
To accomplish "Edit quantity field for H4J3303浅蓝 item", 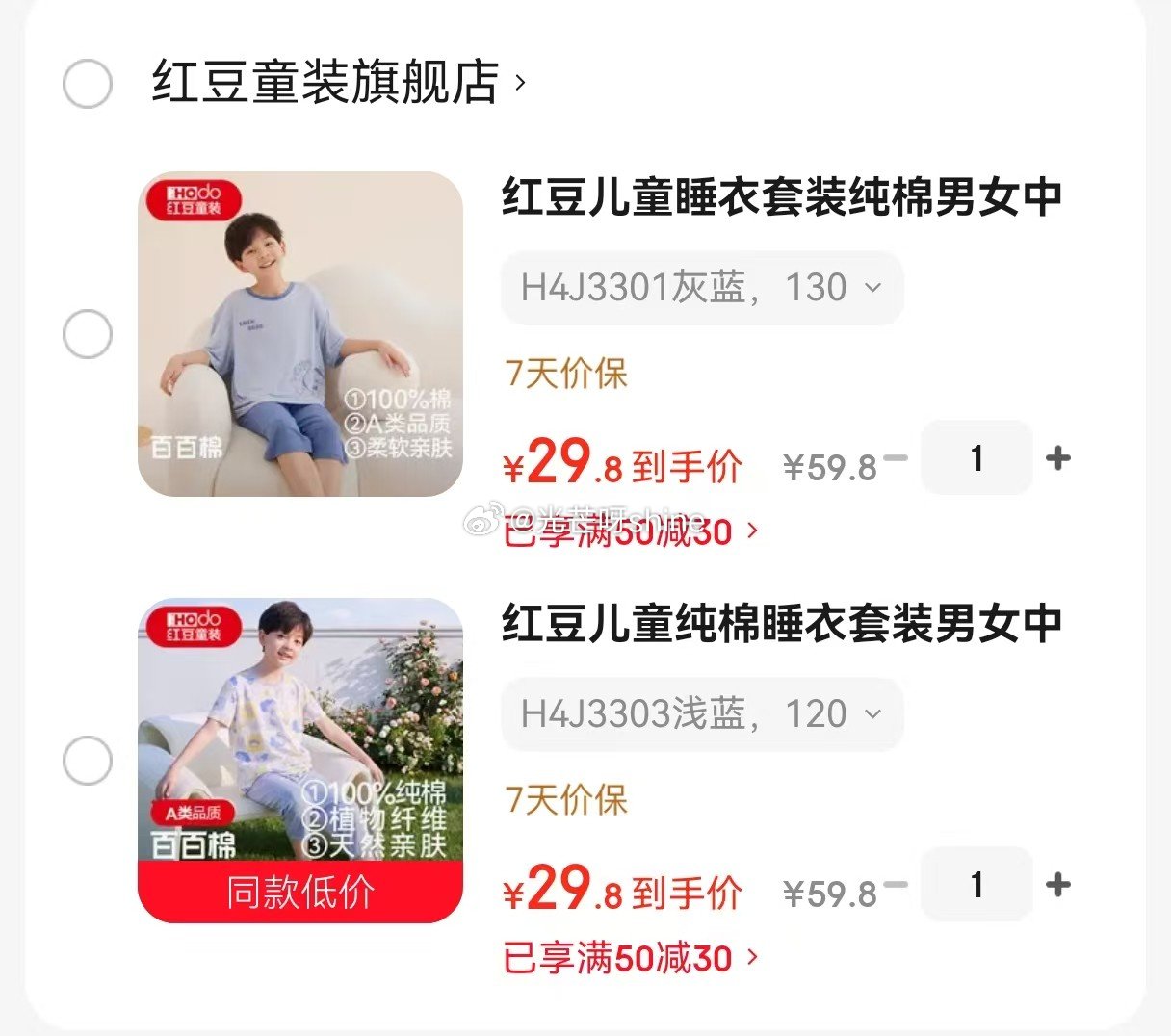I will point(976,885).
